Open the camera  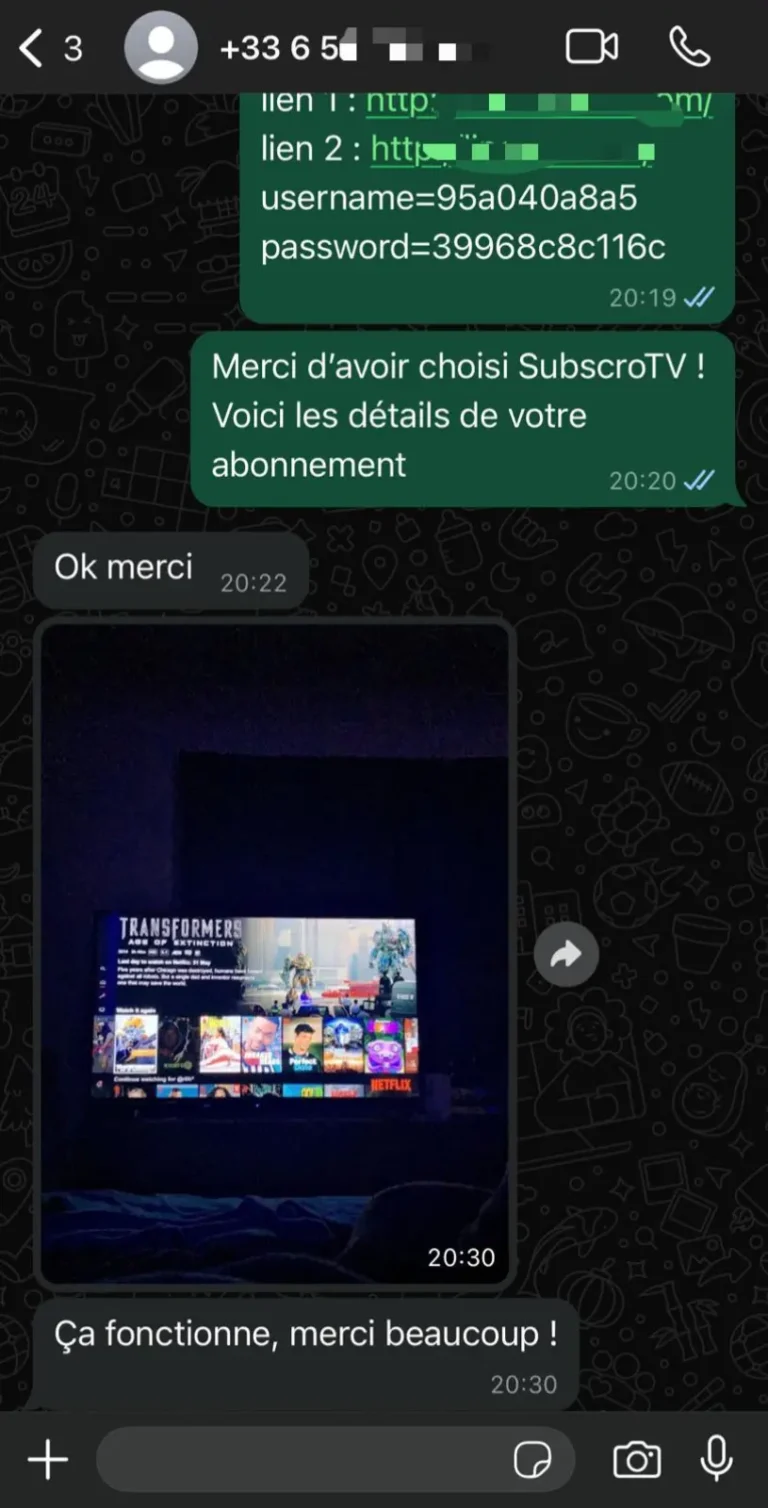pyautogui.click(x=636, y=1460)
